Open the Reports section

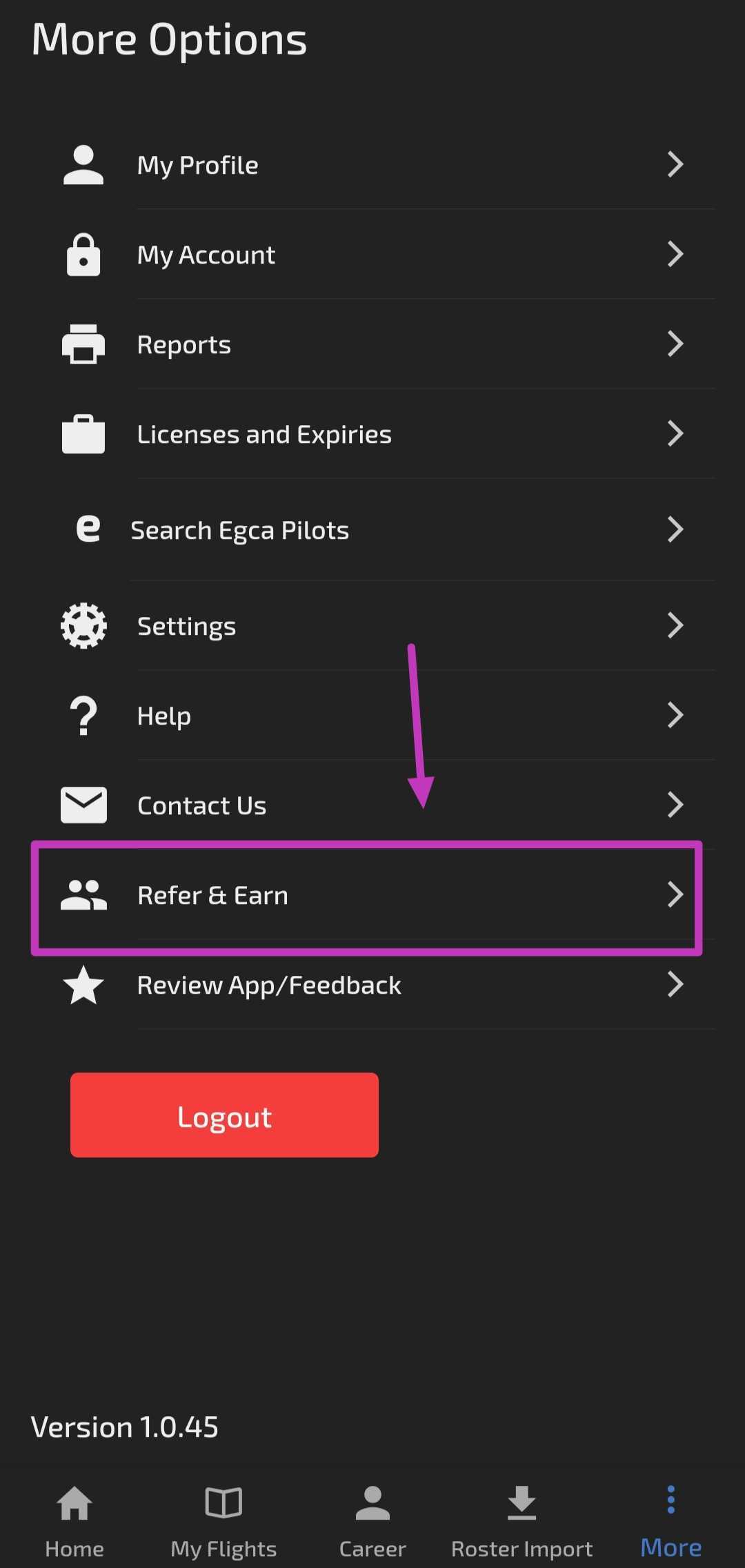[372, 344]
